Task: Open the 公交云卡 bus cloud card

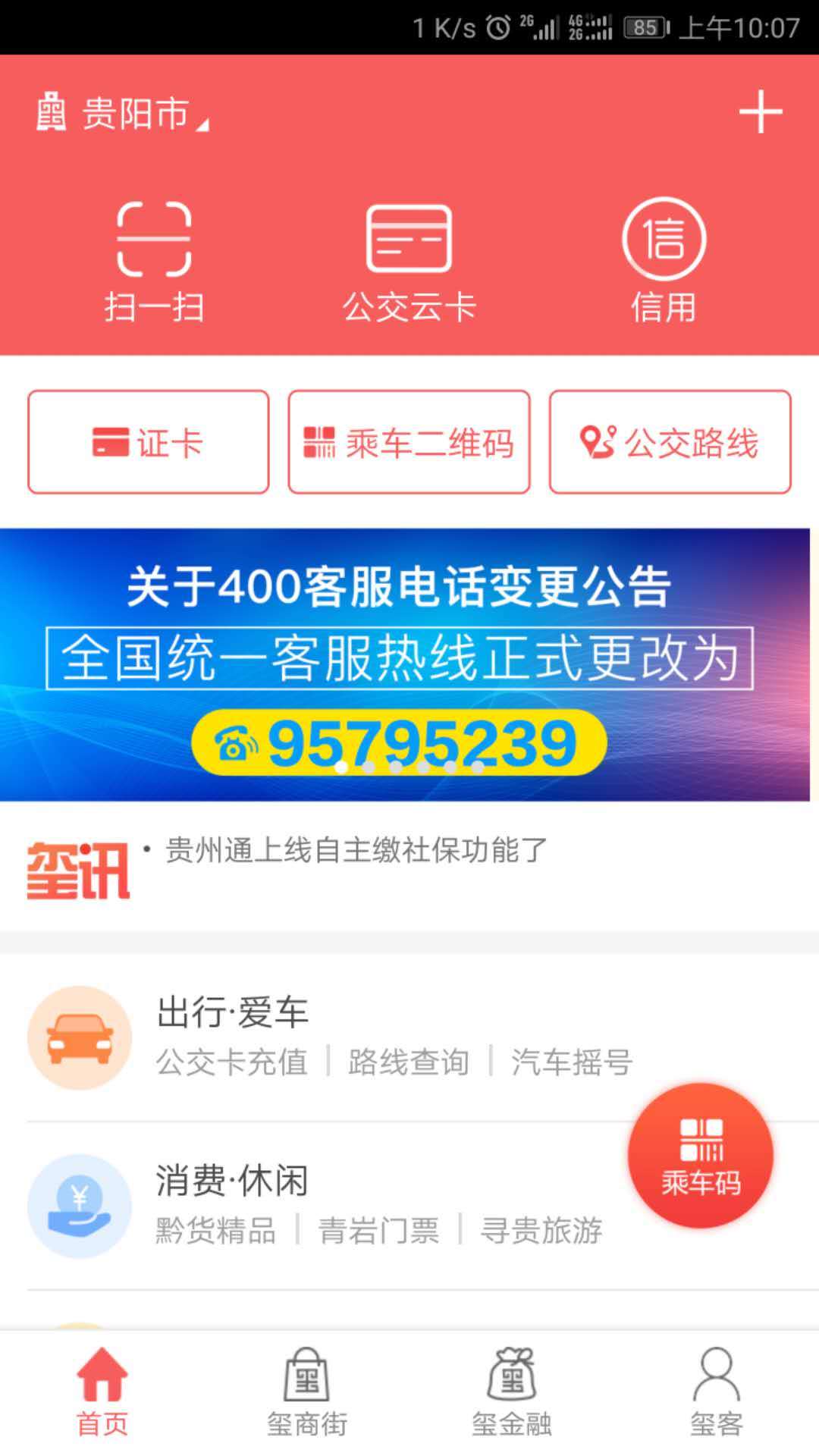Action: (x=408, y=239)
